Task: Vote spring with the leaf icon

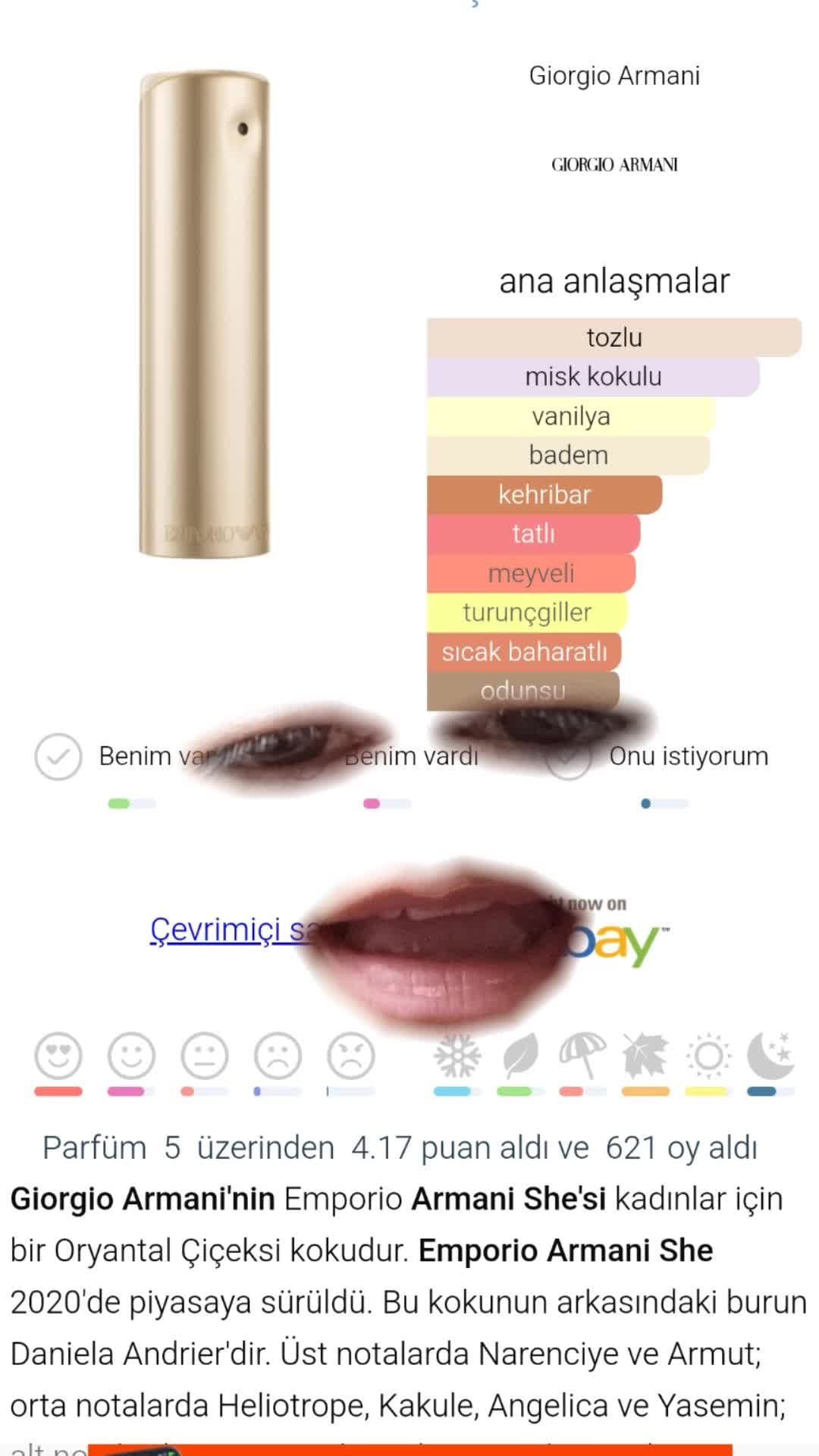Action: click(x=521, y=1056)
